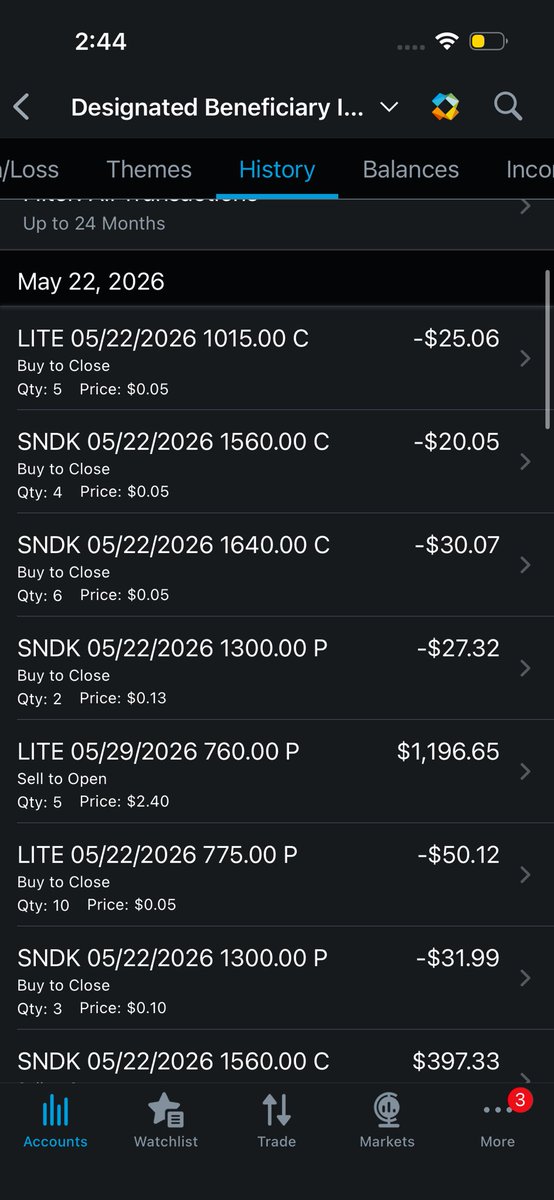Open LITE 1015.00 C Buy to Close transaction
The image size is (554, 1200).
click(x=277, y=358)
